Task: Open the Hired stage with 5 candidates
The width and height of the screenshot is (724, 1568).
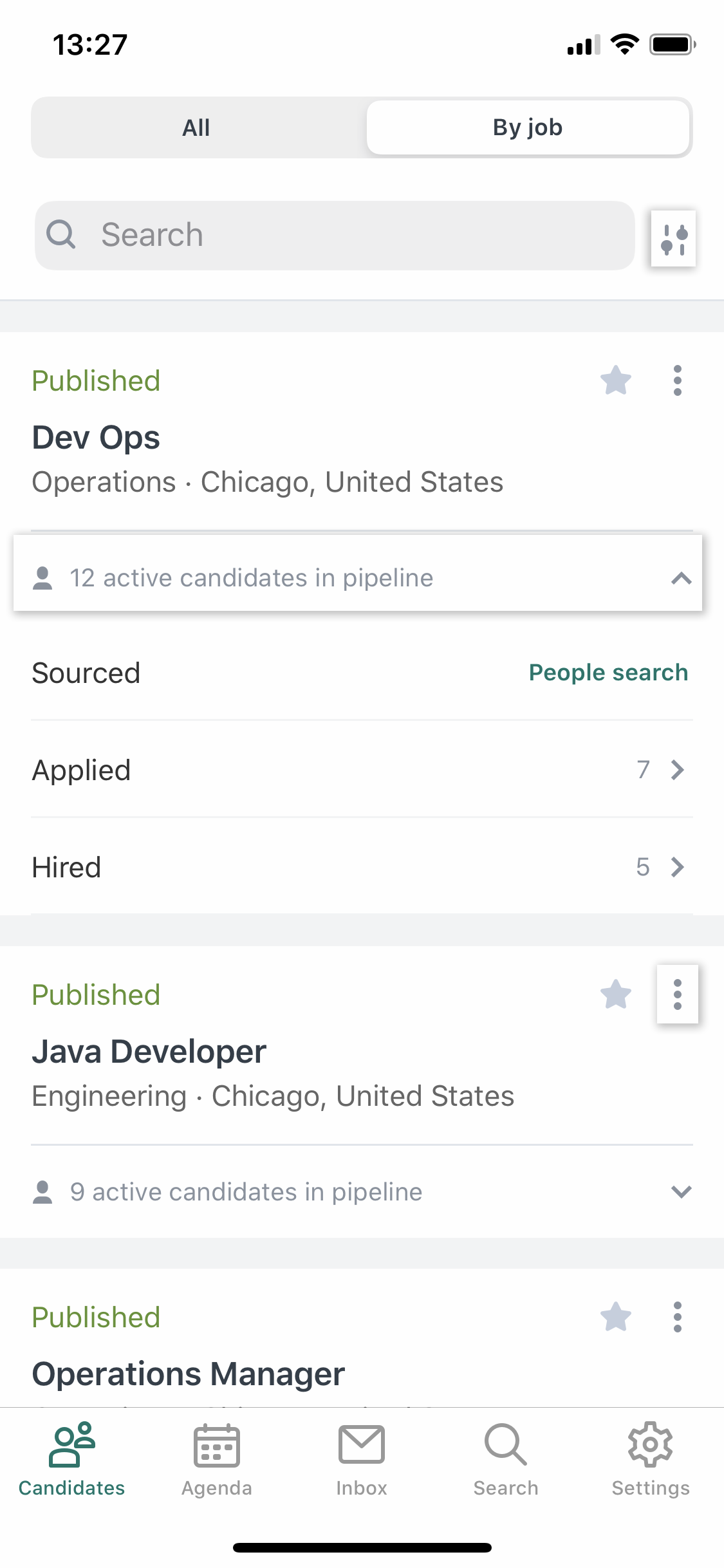Action: pos(362,867)
